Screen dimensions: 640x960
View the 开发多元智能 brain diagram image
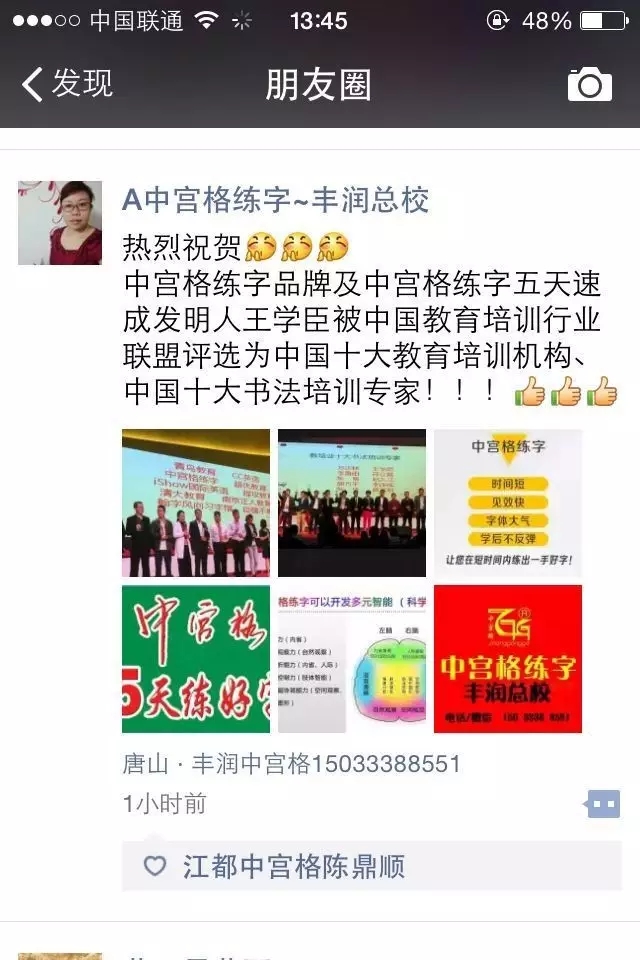coord(352,659)
